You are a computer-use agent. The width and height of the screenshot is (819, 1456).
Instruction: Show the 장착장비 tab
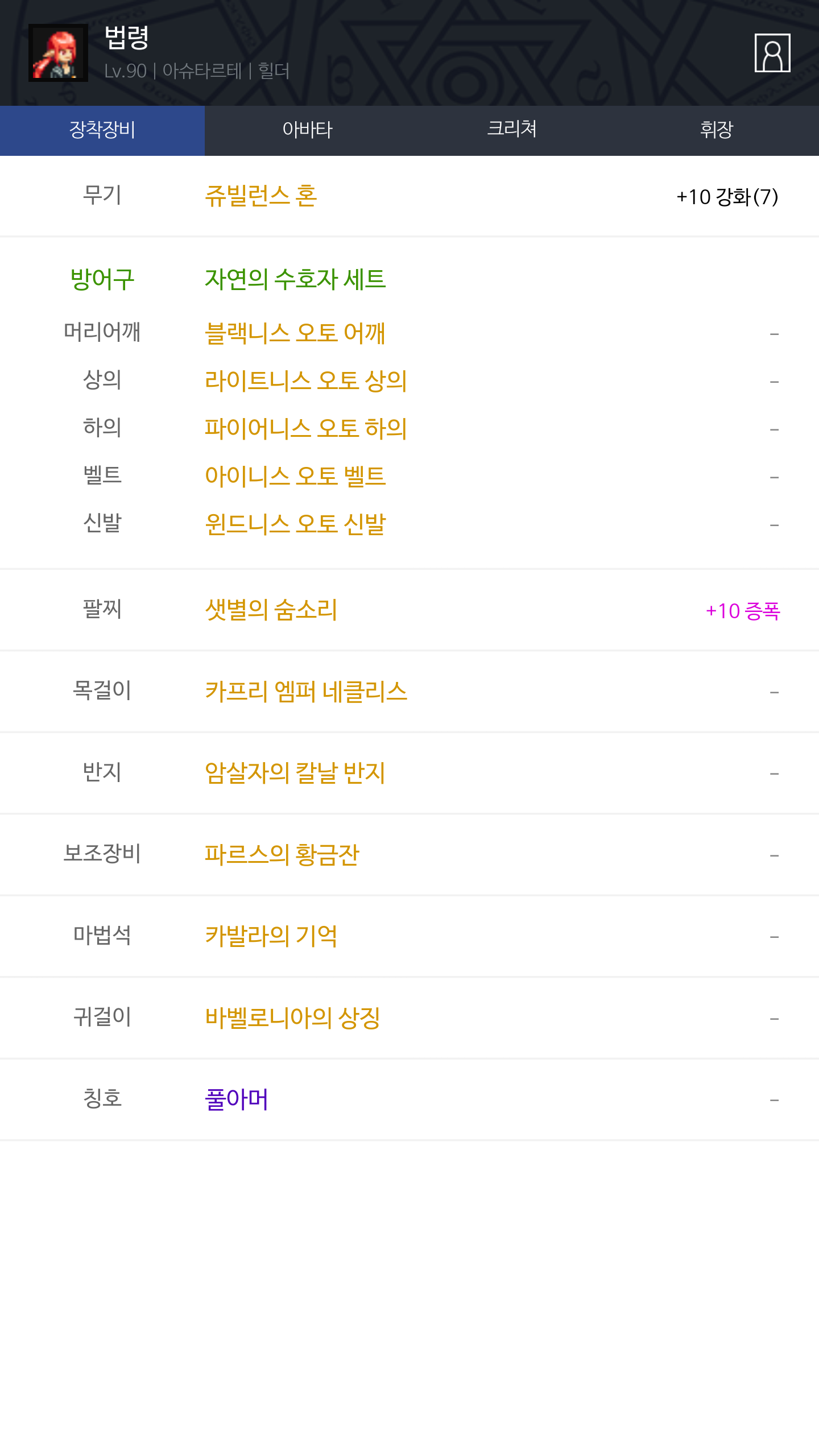[x=102, y=130]
